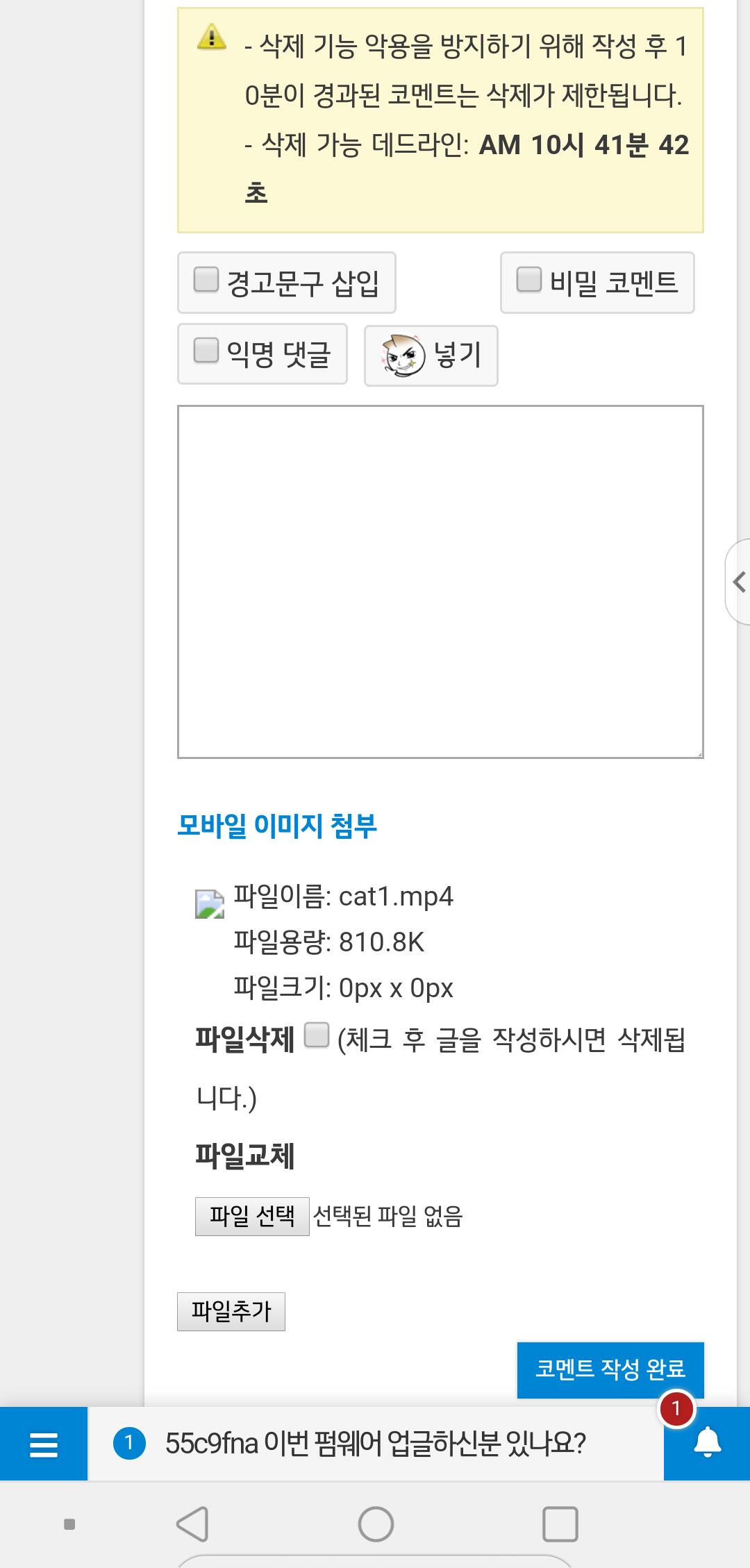
Task: Enable the 비밀 코멘트 option
Action: (528, 280)
